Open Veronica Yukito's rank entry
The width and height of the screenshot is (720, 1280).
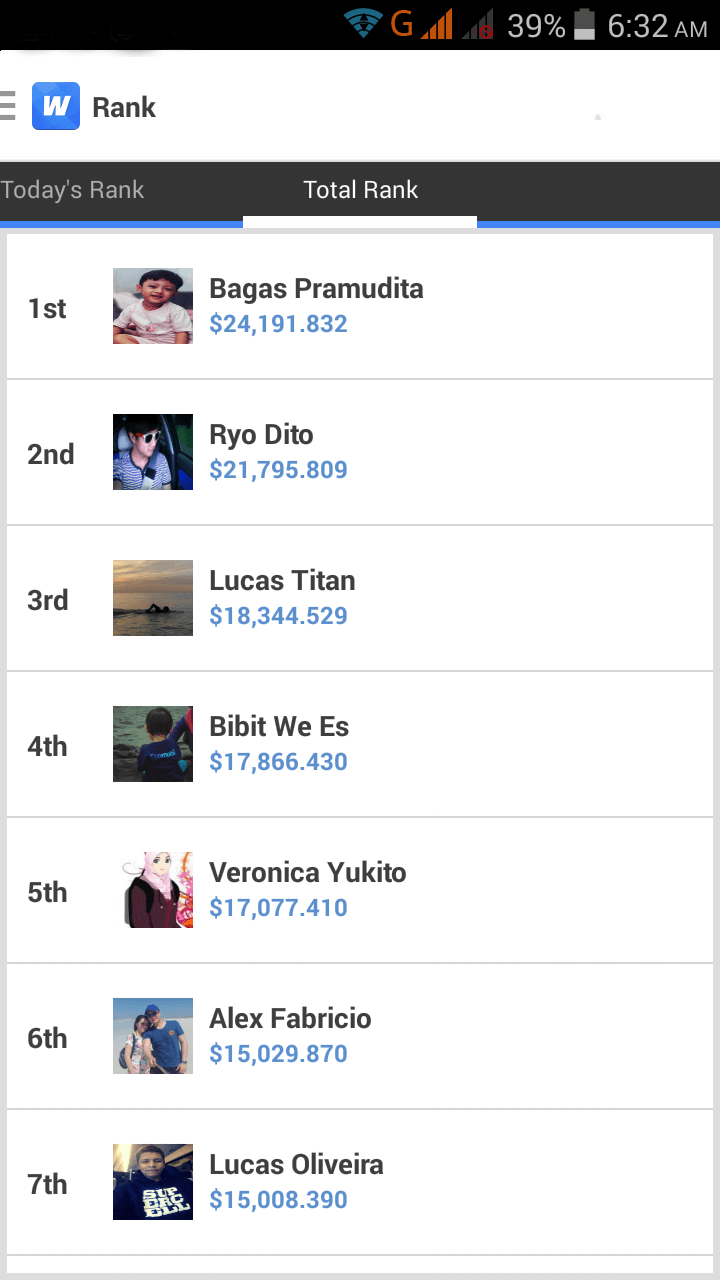point(360,890)
